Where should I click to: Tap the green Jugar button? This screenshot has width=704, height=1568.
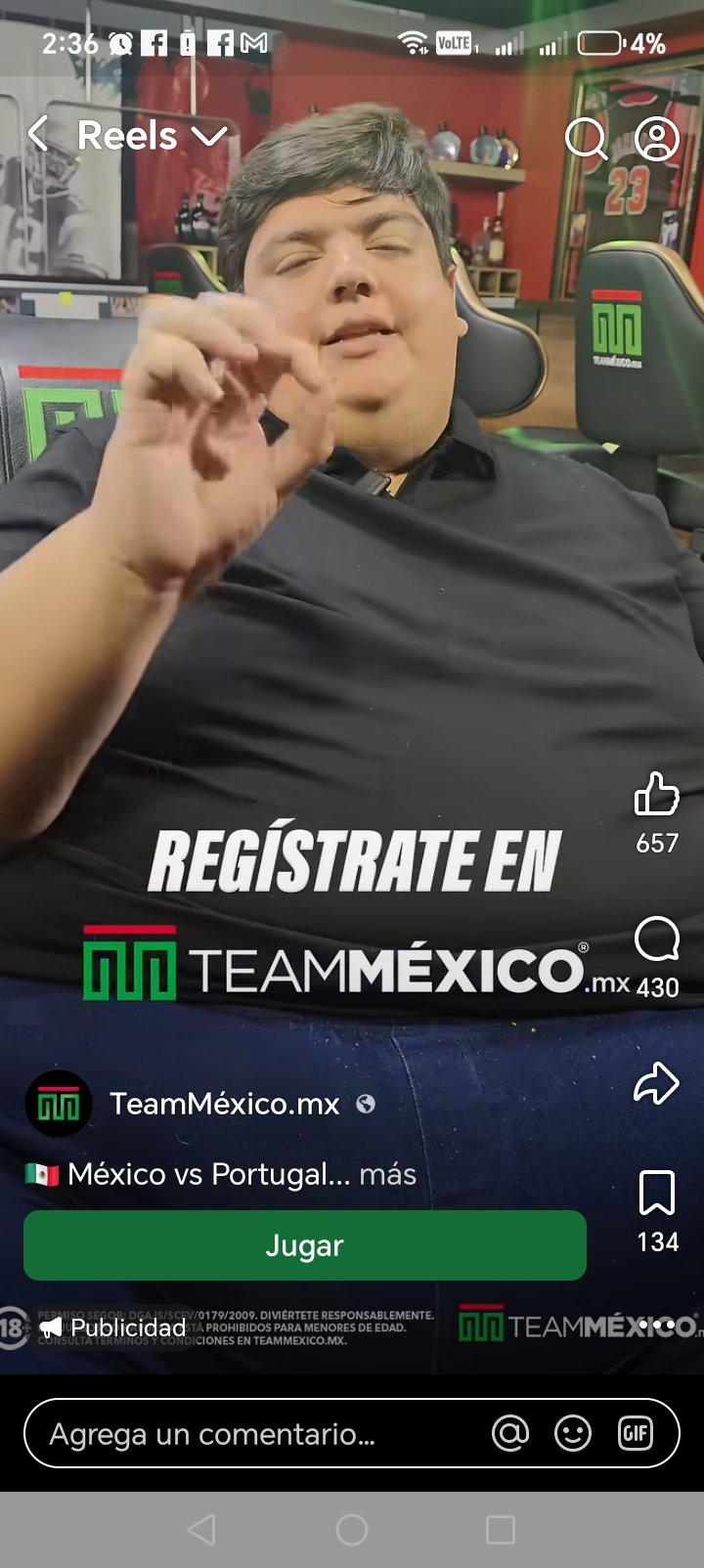coord(305,1245)
